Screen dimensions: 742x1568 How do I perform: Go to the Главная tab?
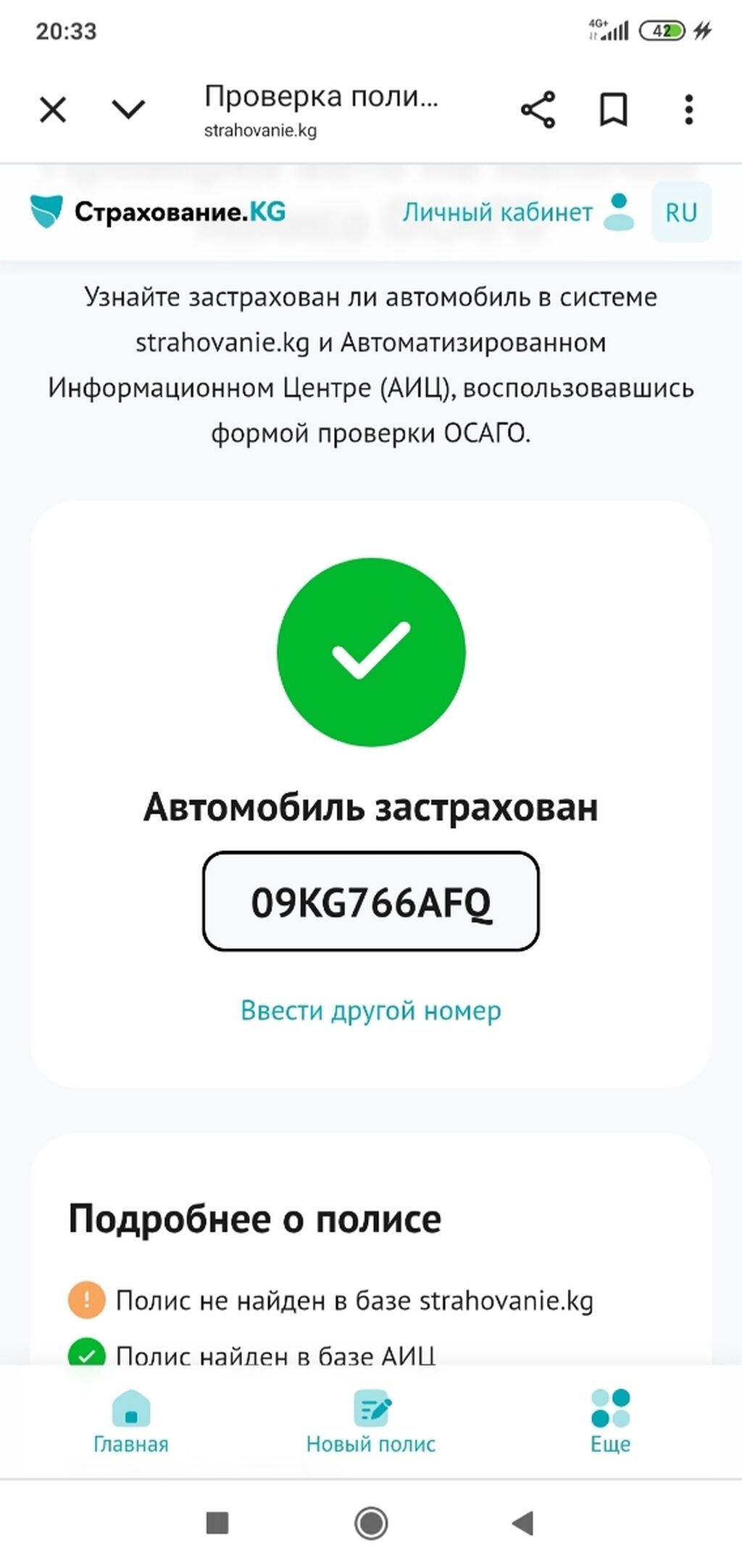[131, 1422]
